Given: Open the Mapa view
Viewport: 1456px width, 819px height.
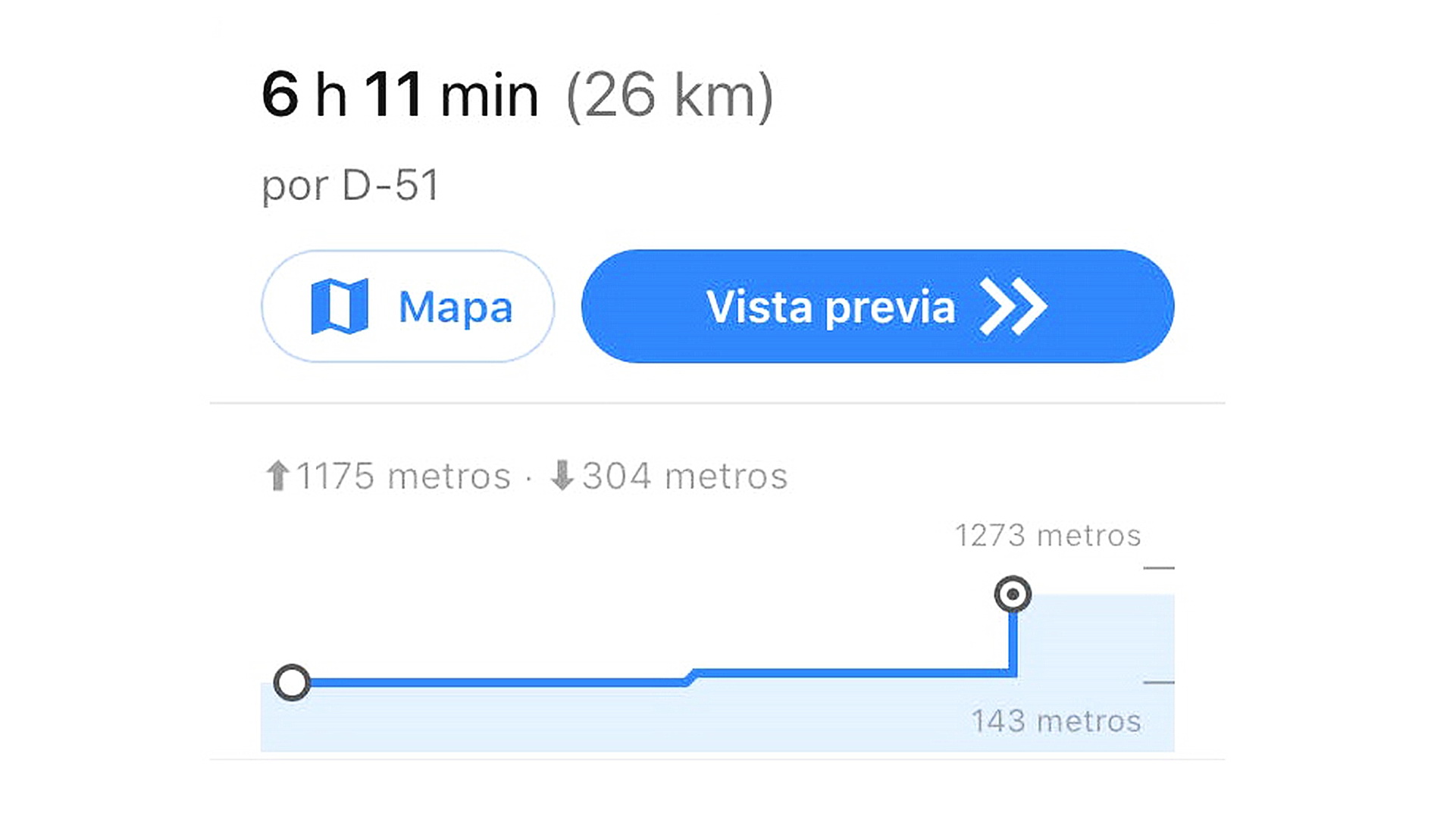Looking at the screenshot, I should tap(408, 306).
